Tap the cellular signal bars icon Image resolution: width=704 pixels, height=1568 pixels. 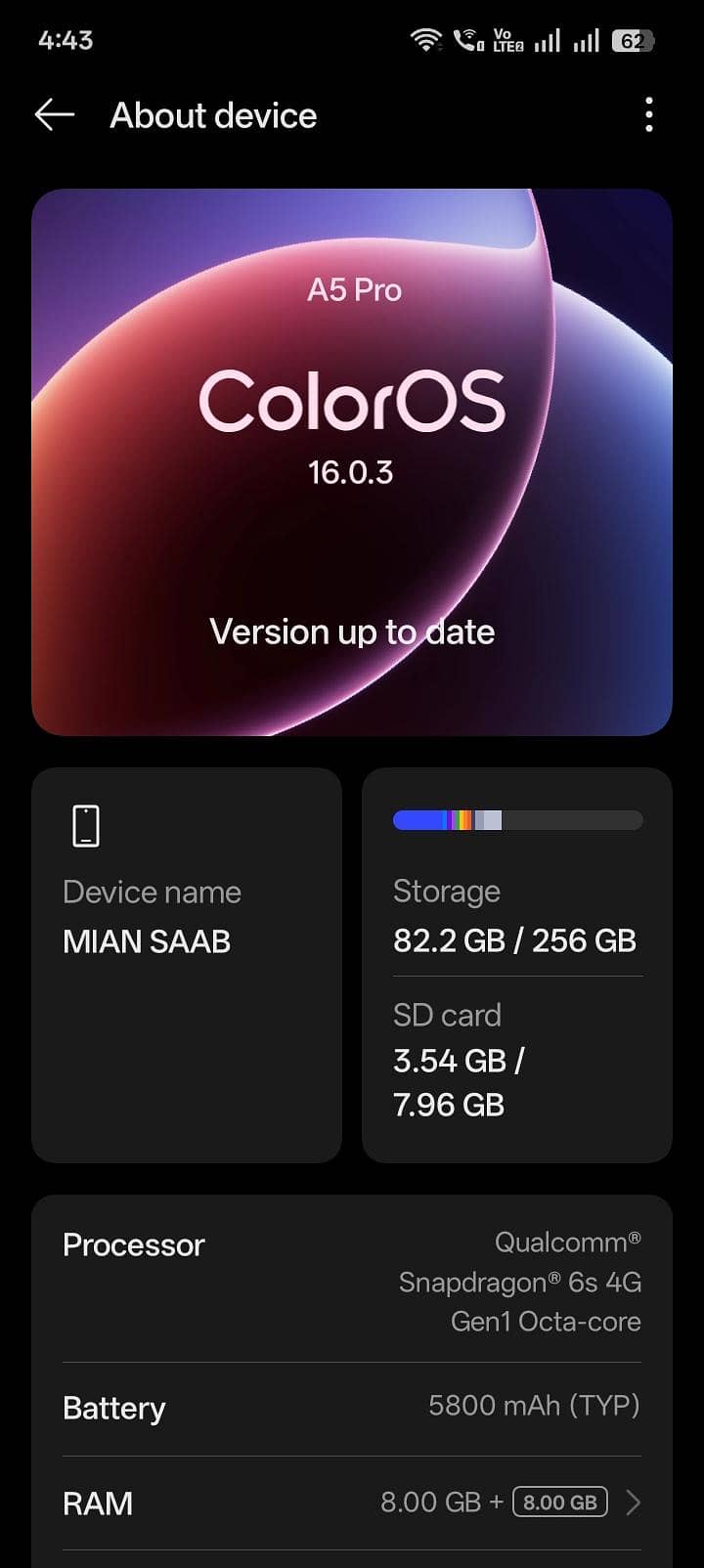[x=548, y=40]
